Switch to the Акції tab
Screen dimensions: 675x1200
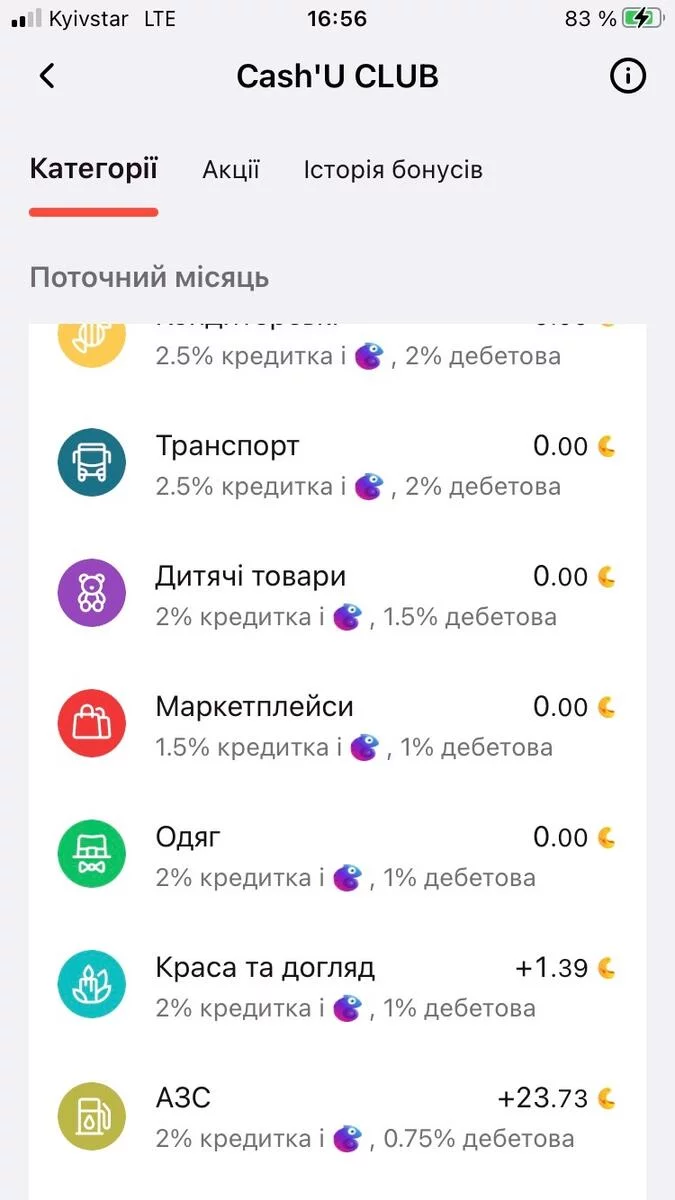[x=231, y=170]
